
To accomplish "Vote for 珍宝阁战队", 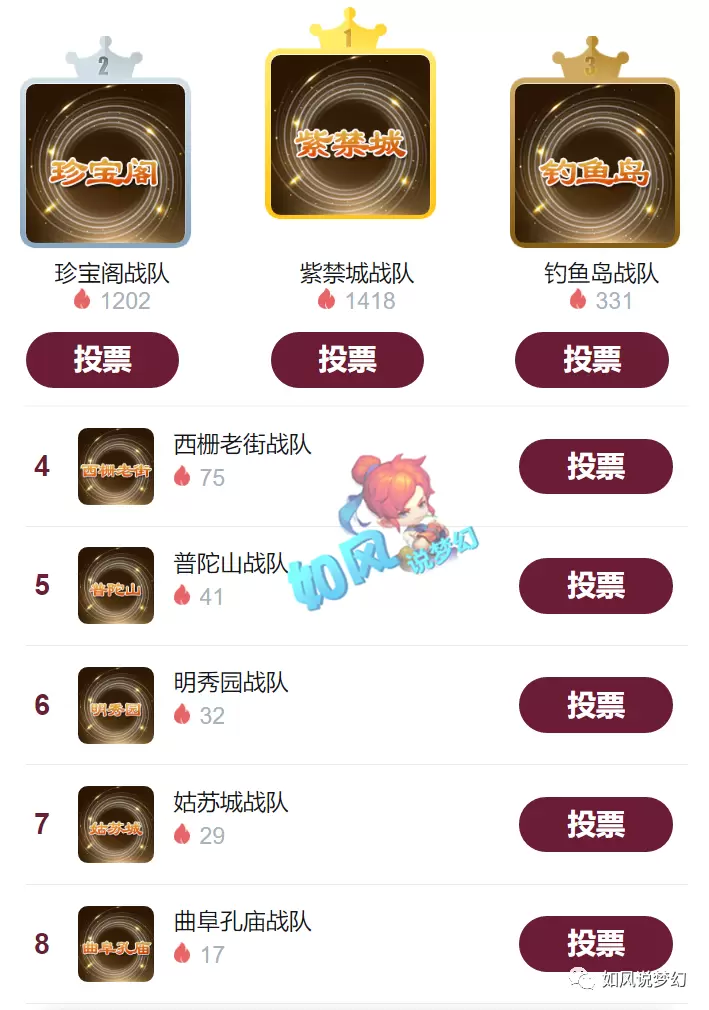I will (x=102, y=360).
